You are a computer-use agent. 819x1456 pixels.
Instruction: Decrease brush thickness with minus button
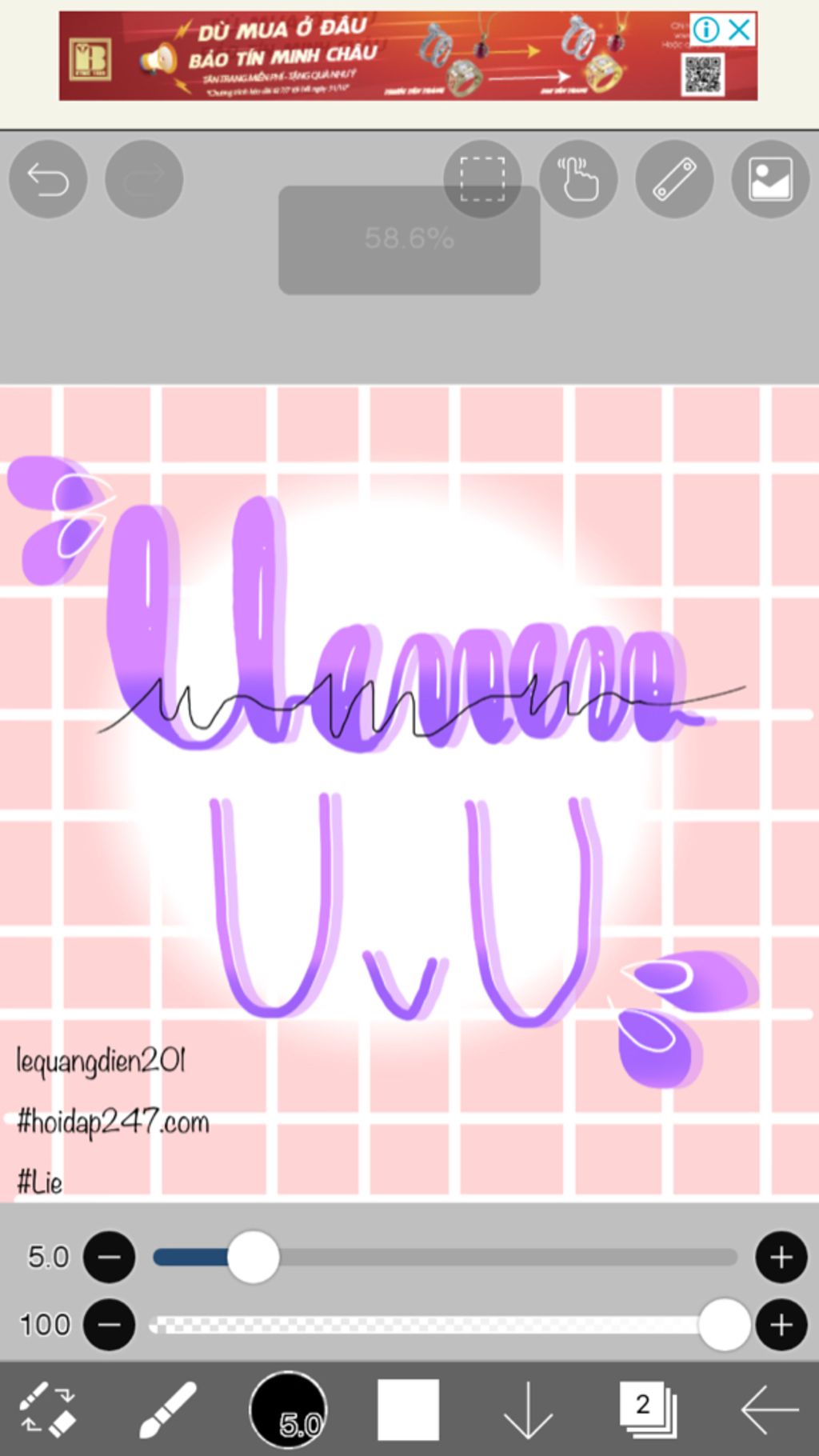click(110, 1258)
